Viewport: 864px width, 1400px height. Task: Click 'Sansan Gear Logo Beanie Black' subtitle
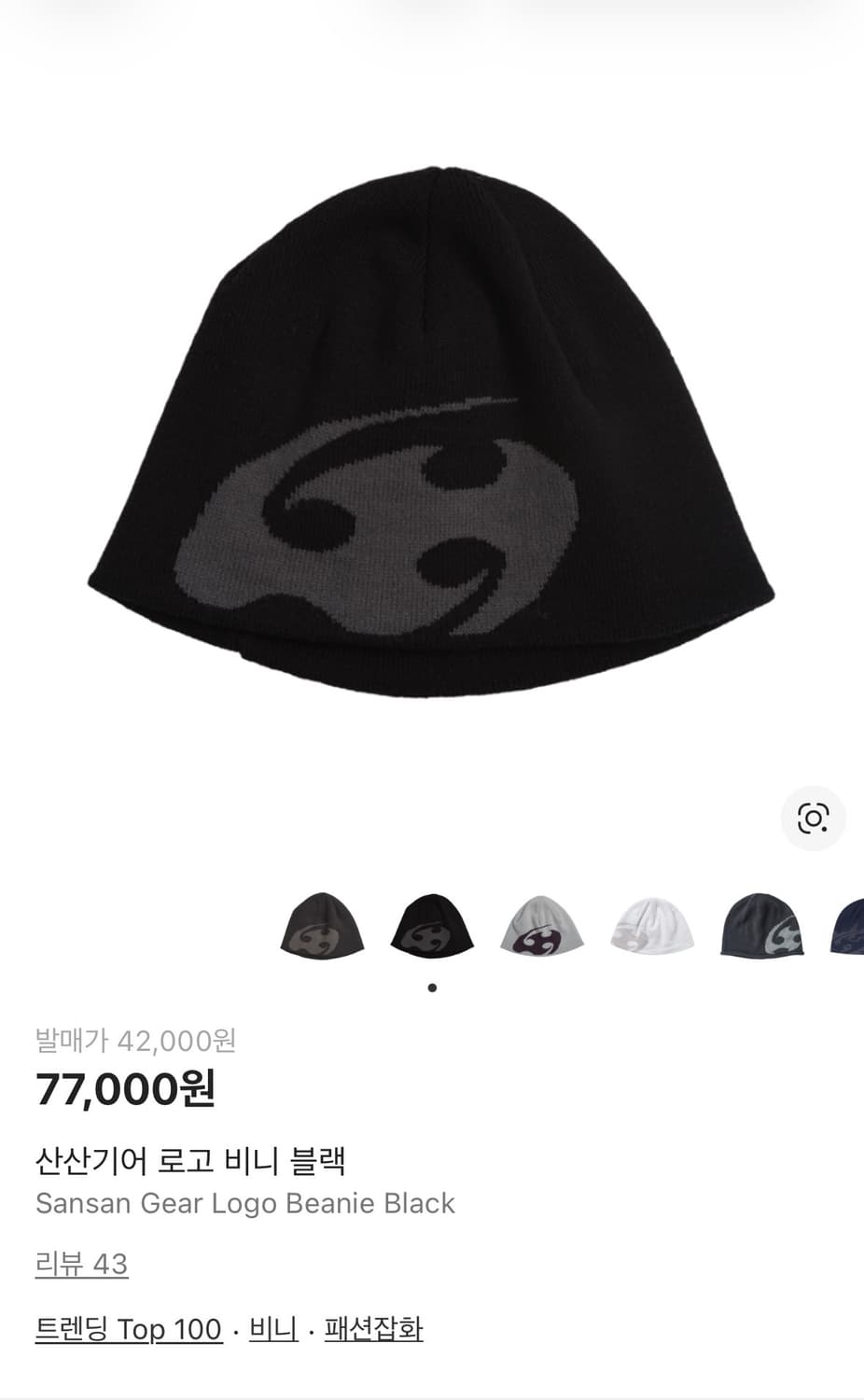245,1203
